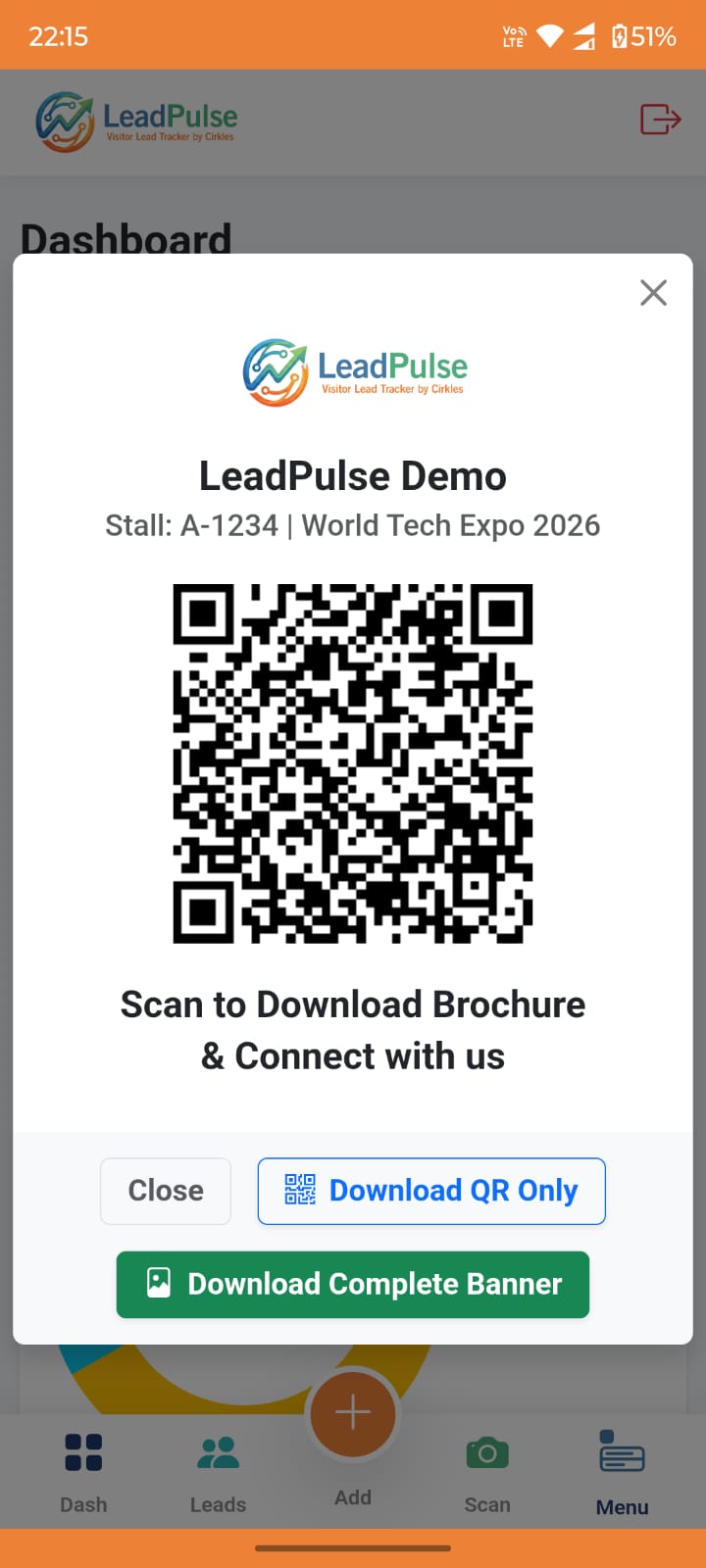Tap the logout icon in the header

point(660,120)
